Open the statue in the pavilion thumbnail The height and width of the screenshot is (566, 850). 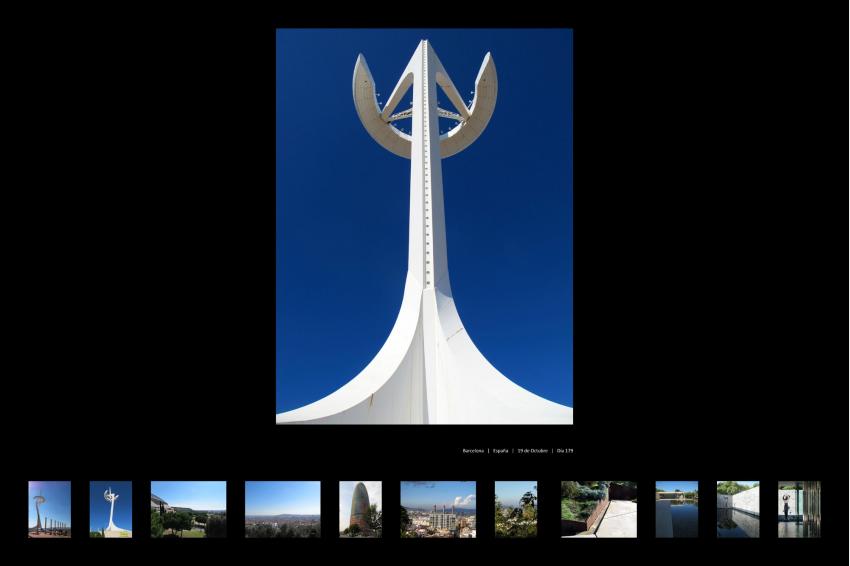coord(799,509)
